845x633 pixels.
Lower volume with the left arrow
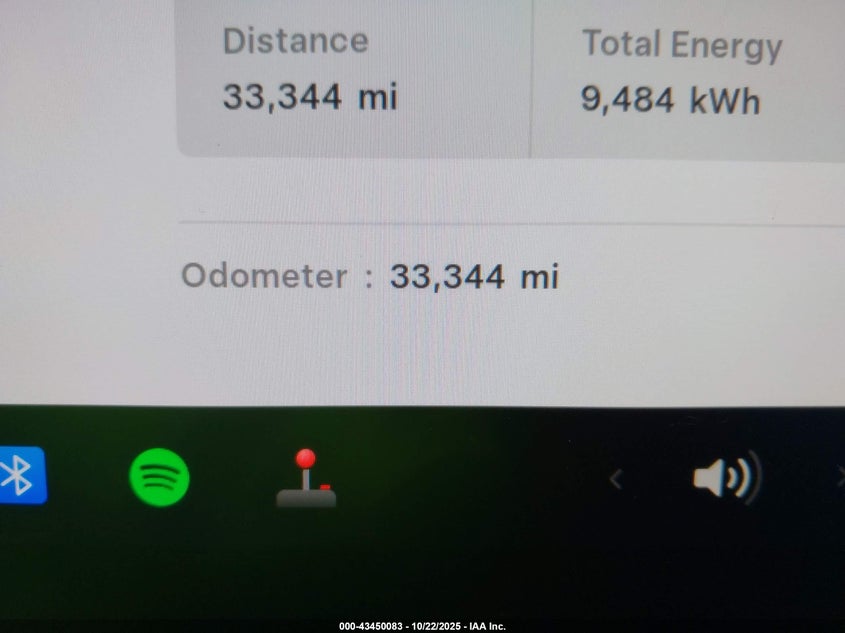coord(616,480)
